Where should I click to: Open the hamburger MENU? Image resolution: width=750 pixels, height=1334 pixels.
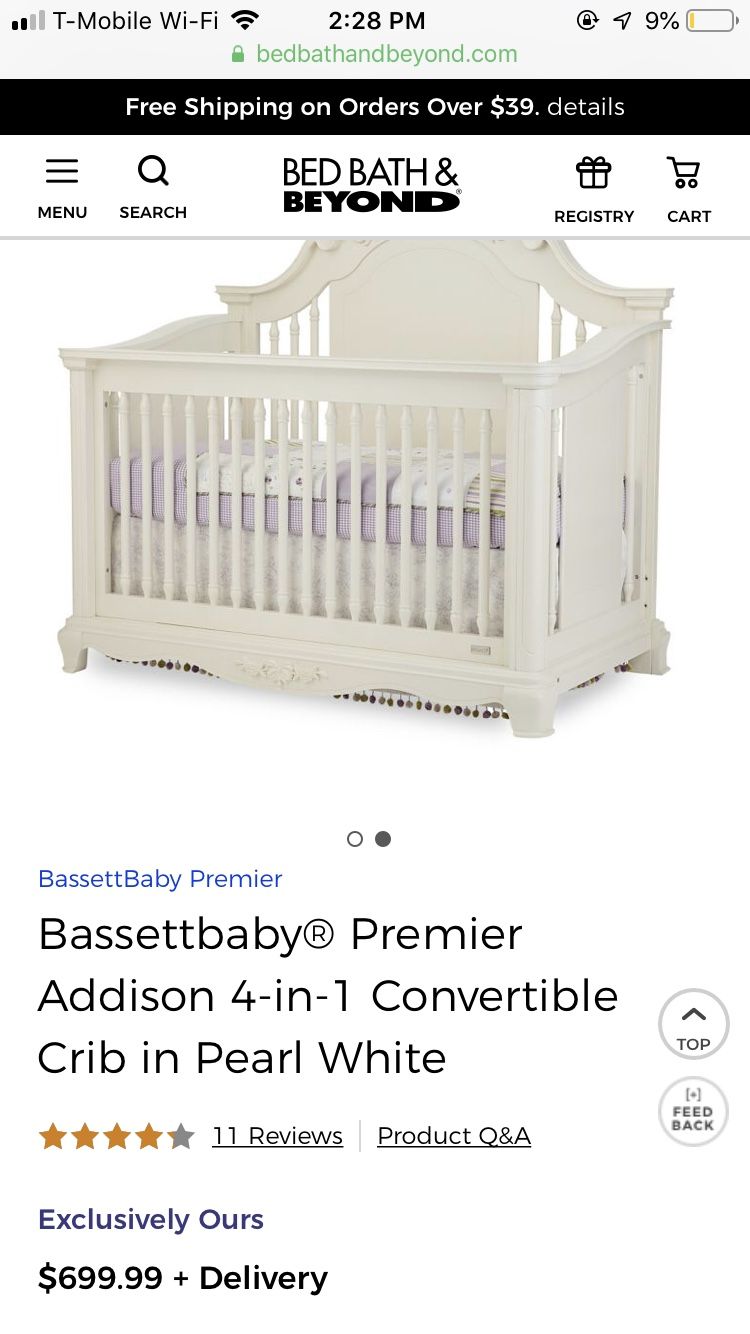[x=62, y=187]
